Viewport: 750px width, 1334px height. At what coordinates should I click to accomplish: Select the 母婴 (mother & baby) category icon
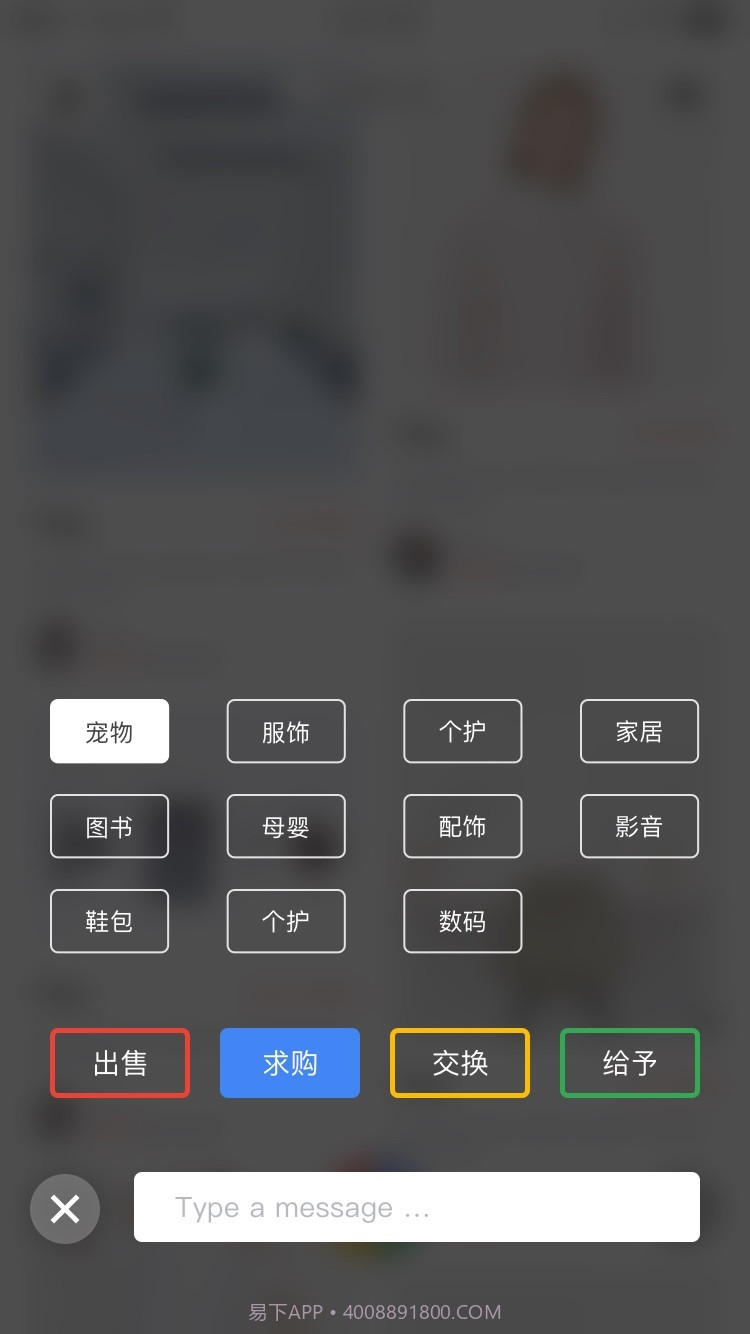[x=286, y=826]
